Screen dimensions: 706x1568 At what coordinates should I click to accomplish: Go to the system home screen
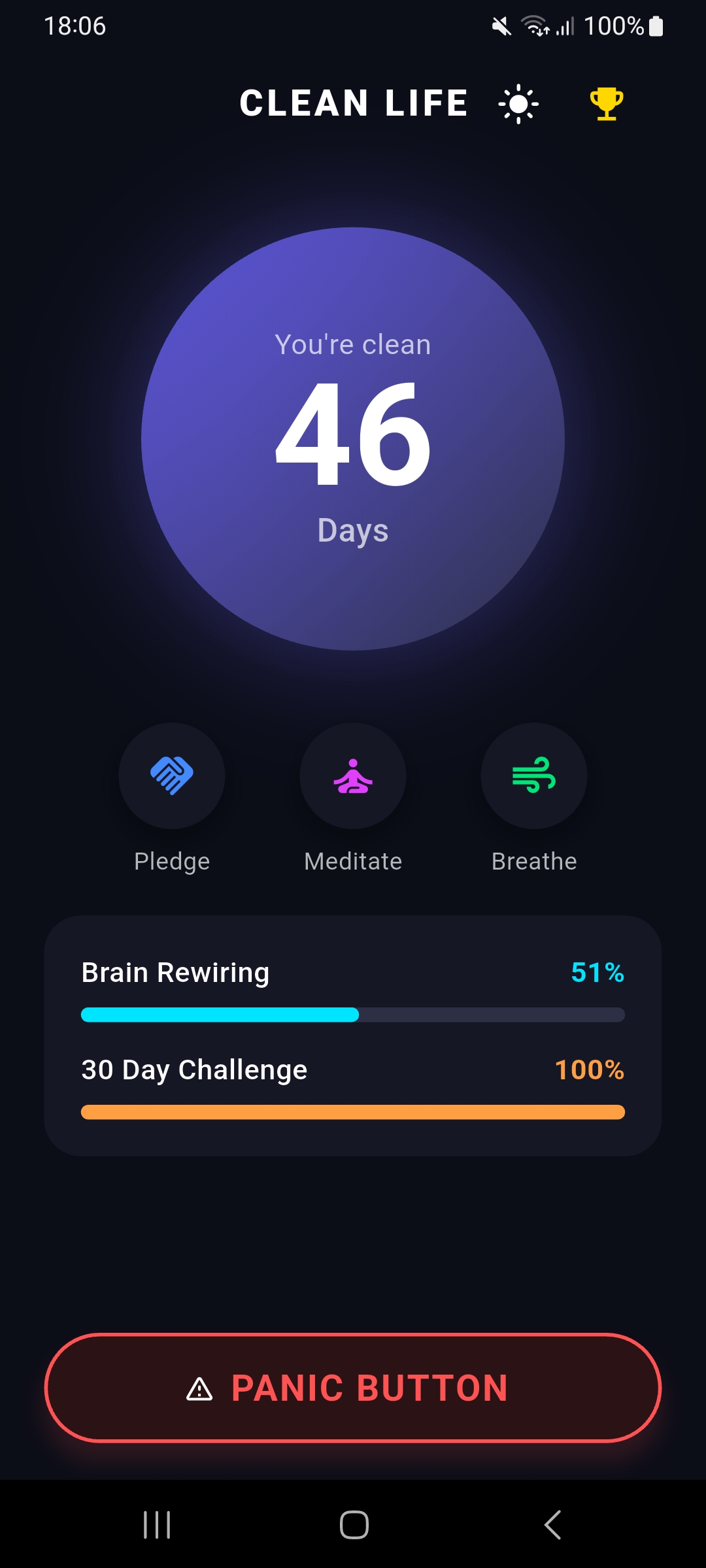tap(354, 1525)
